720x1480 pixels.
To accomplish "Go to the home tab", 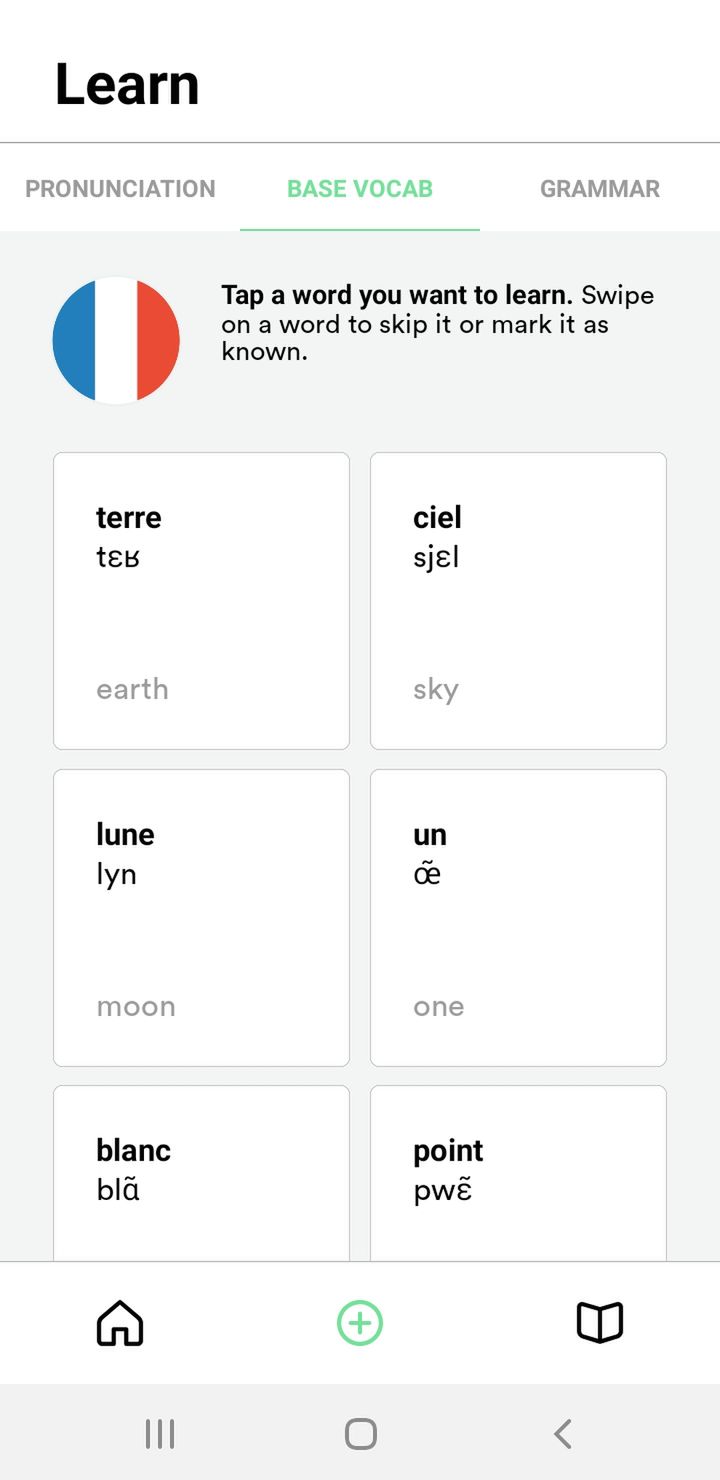I will 120,1323.
